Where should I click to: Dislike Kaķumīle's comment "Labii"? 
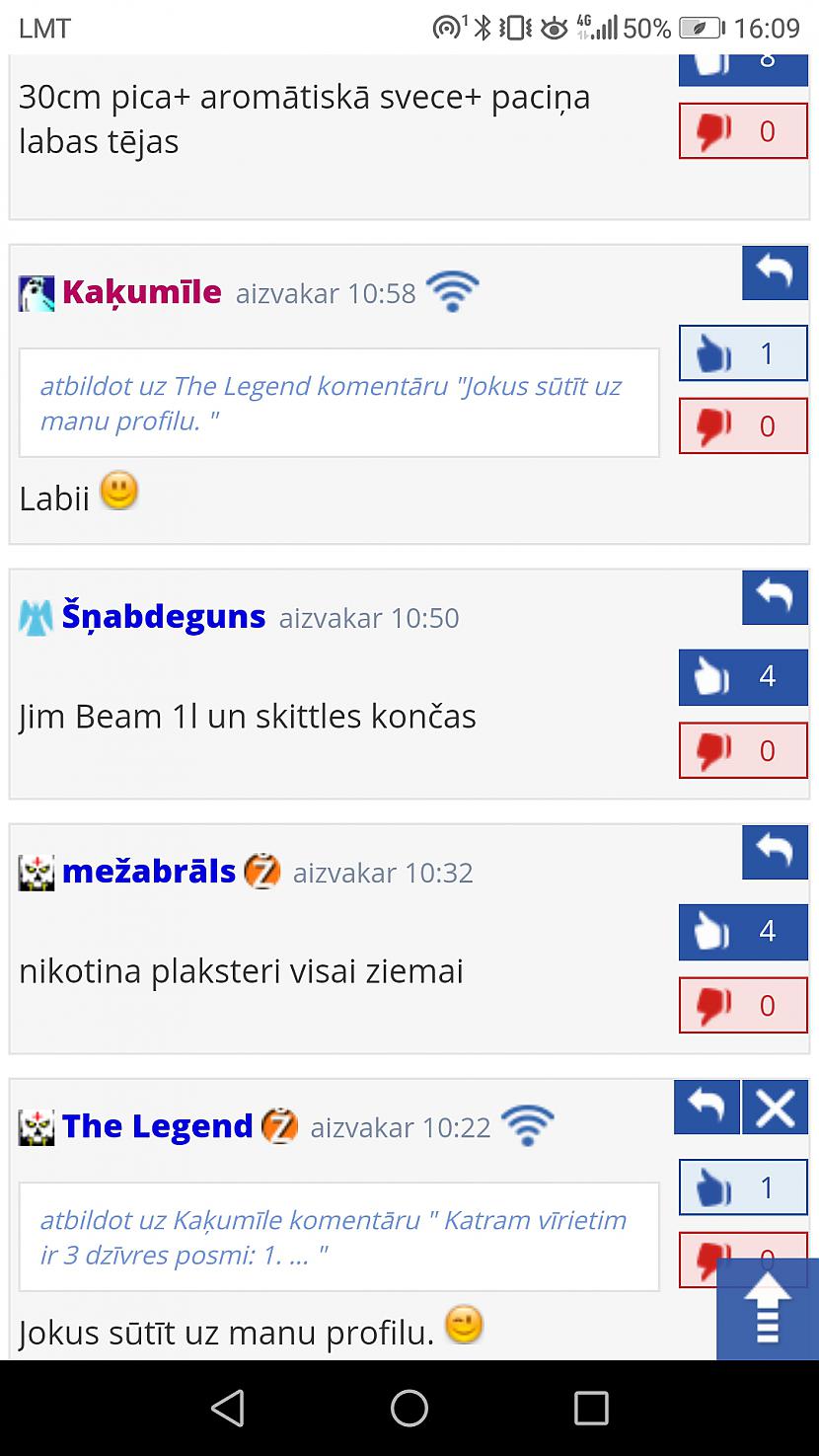point(742,426)
